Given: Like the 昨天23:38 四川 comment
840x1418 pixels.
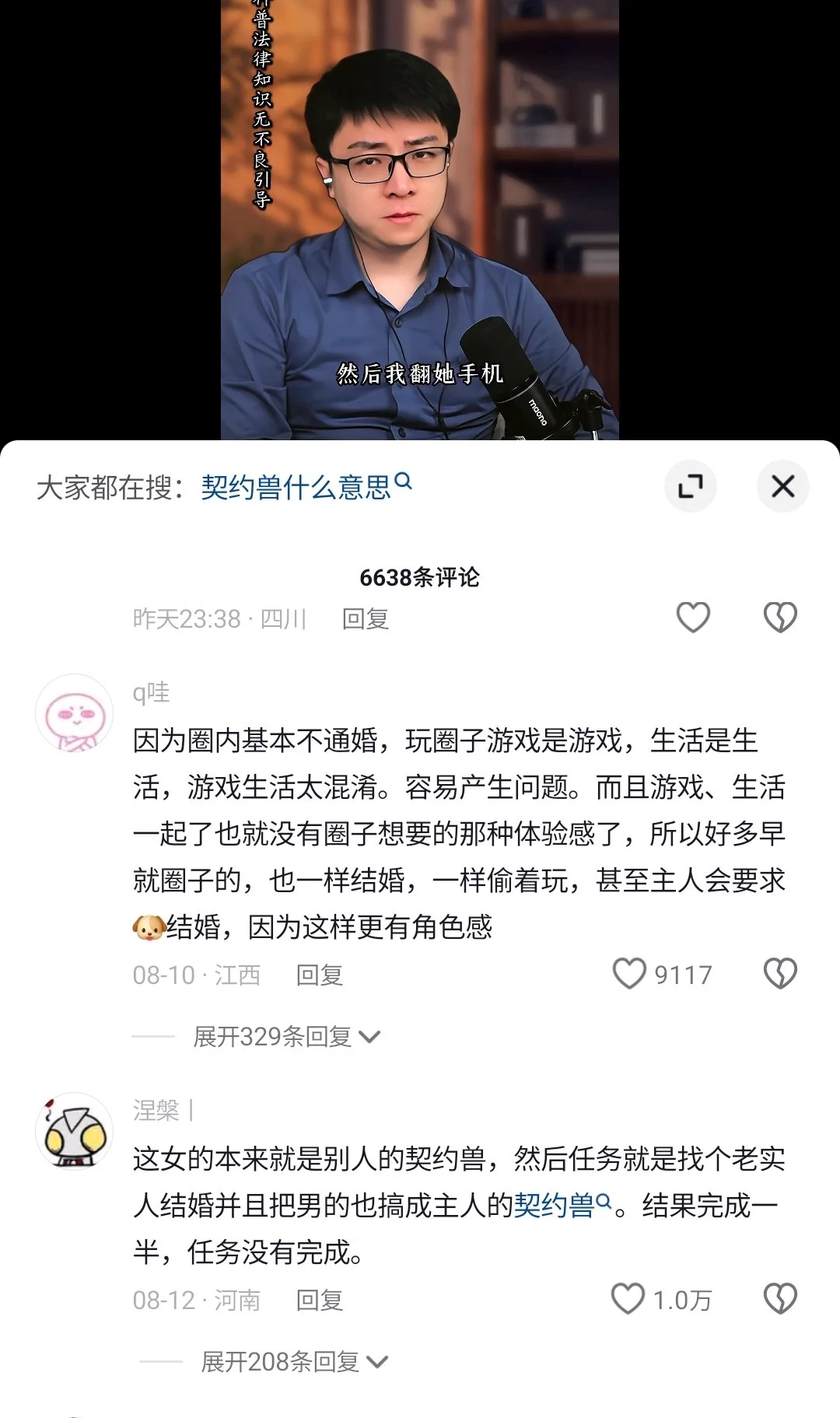Looking at the screenshot, I should [692, 618].
